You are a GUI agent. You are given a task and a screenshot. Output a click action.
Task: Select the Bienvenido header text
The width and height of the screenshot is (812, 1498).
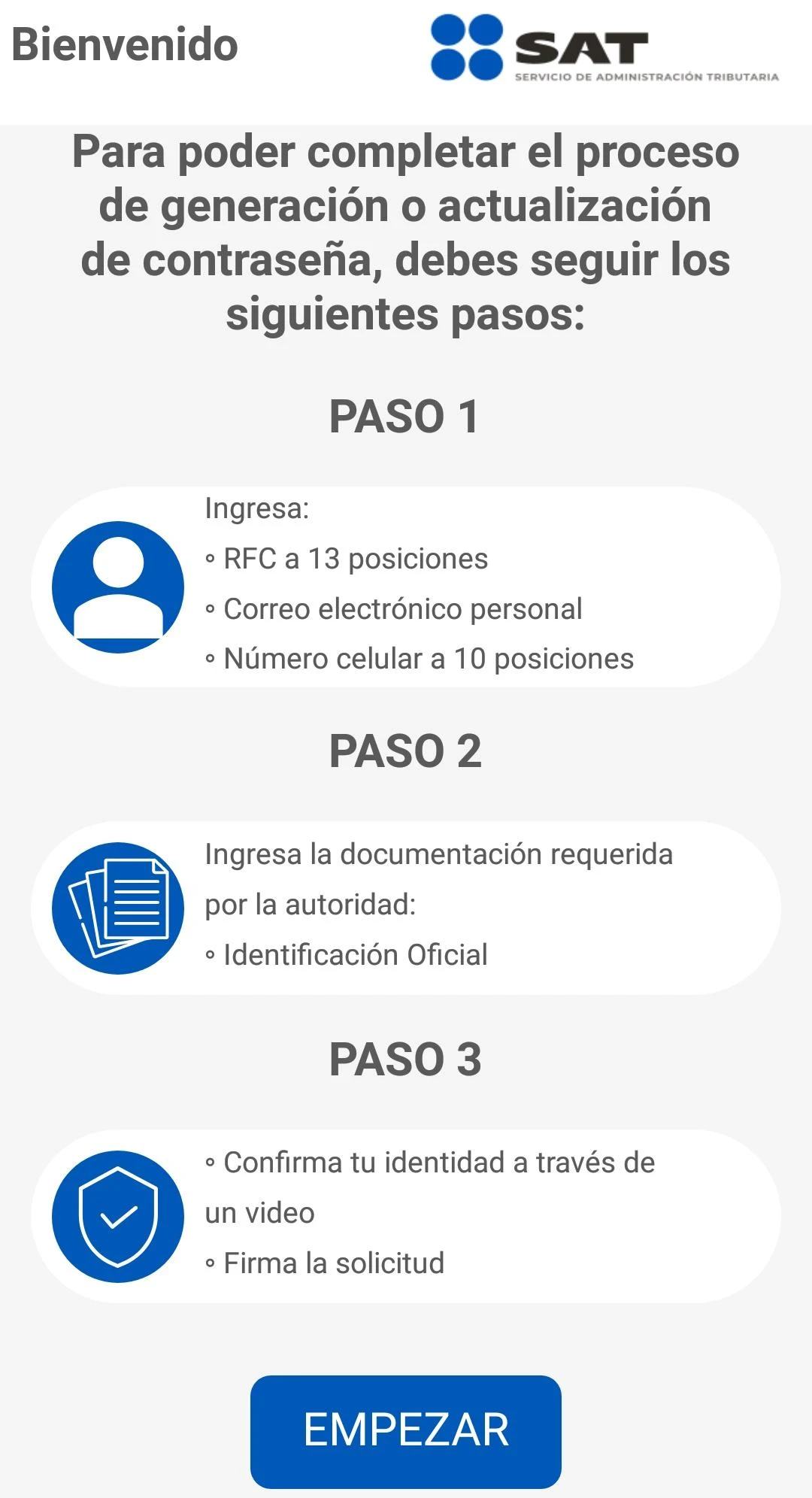point(123,45)
